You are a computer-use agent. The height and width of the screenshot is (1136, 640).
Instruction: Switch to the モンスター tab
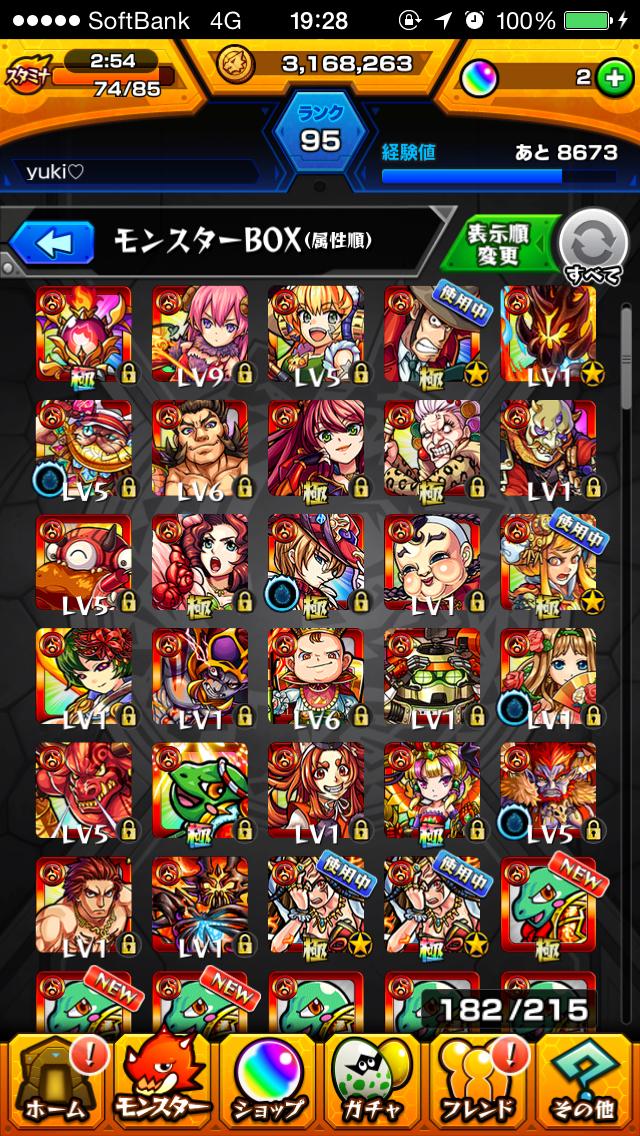[x=161, y=1082]
